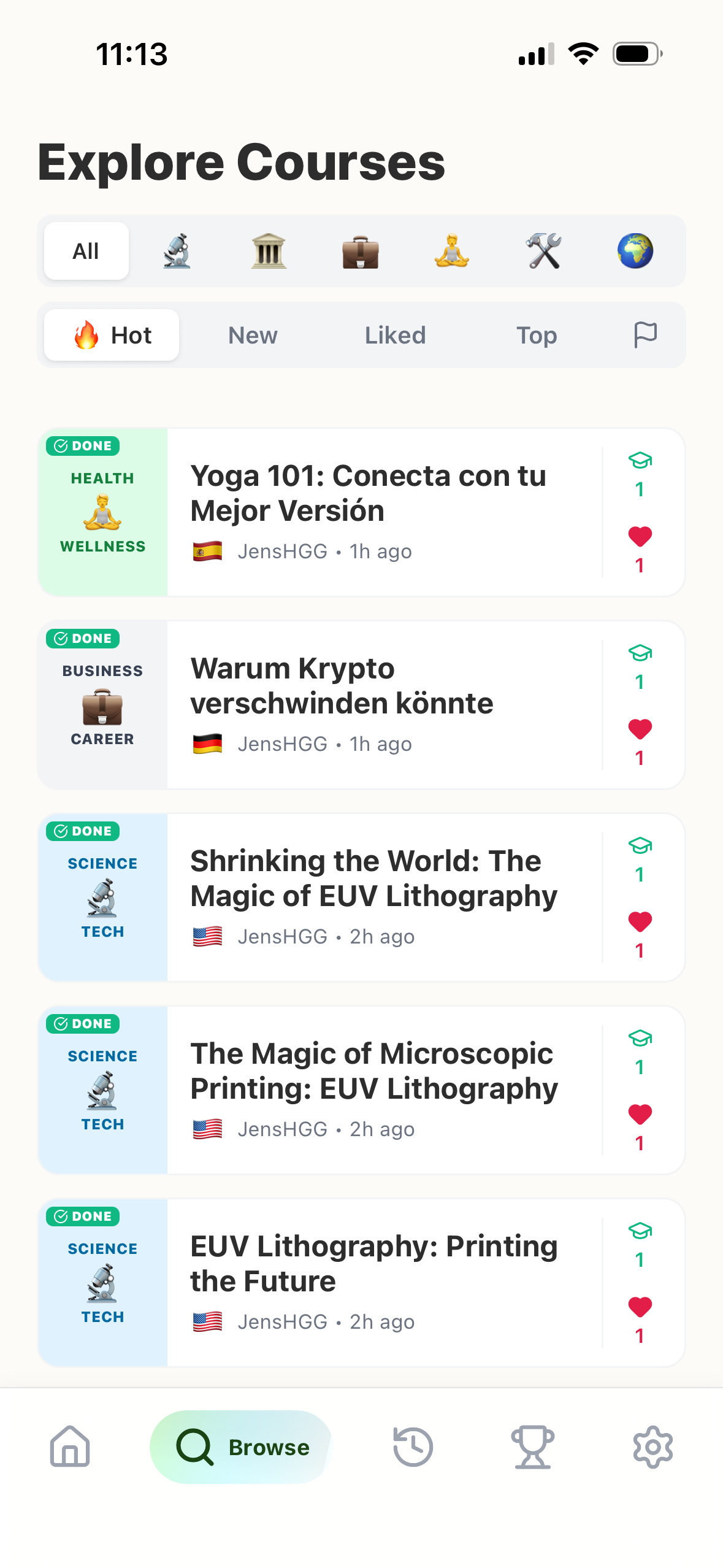Filter courses by the microscope science category

(177, 251)
